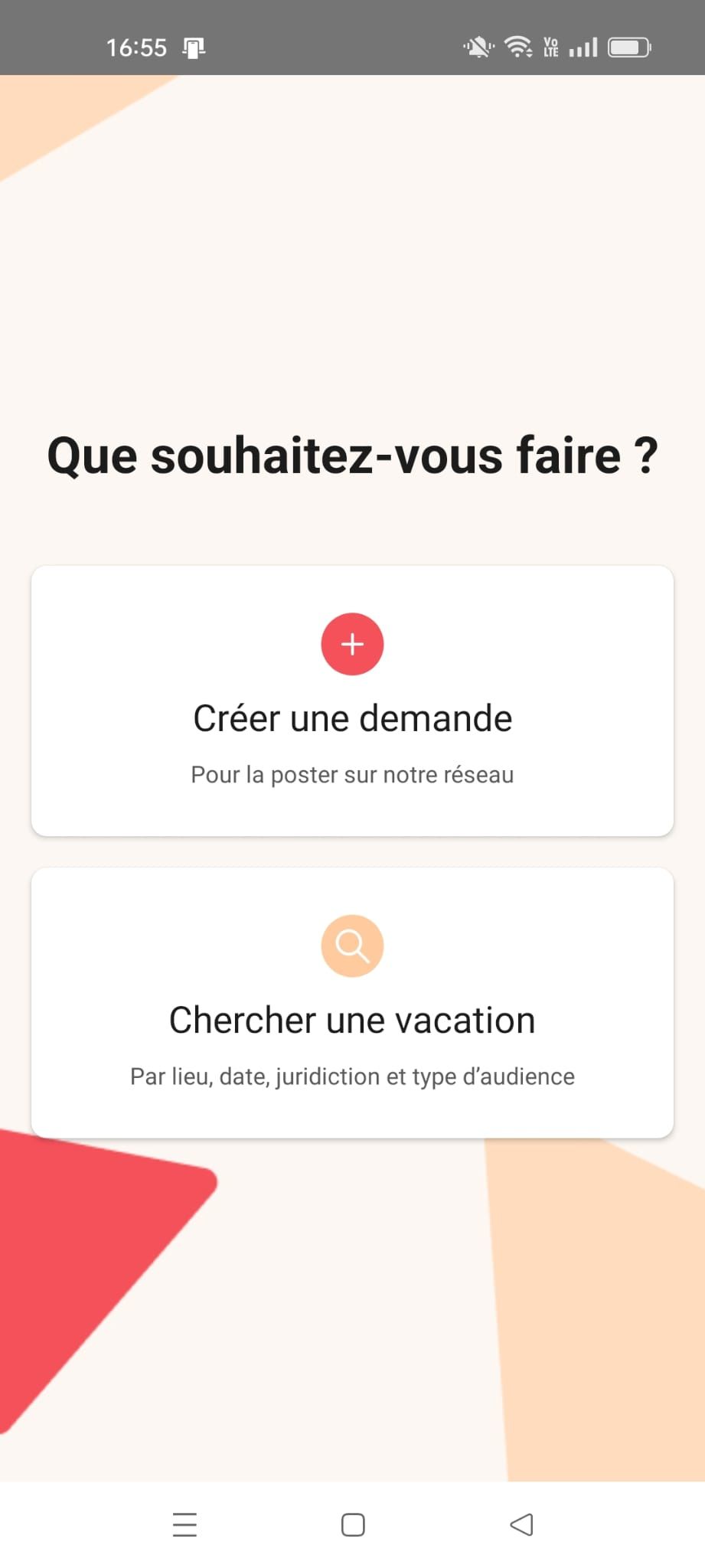Select the Chercher une vacation card
Image resolution: width=705 pixels, height=1568 pixels.
(352, 1002)
